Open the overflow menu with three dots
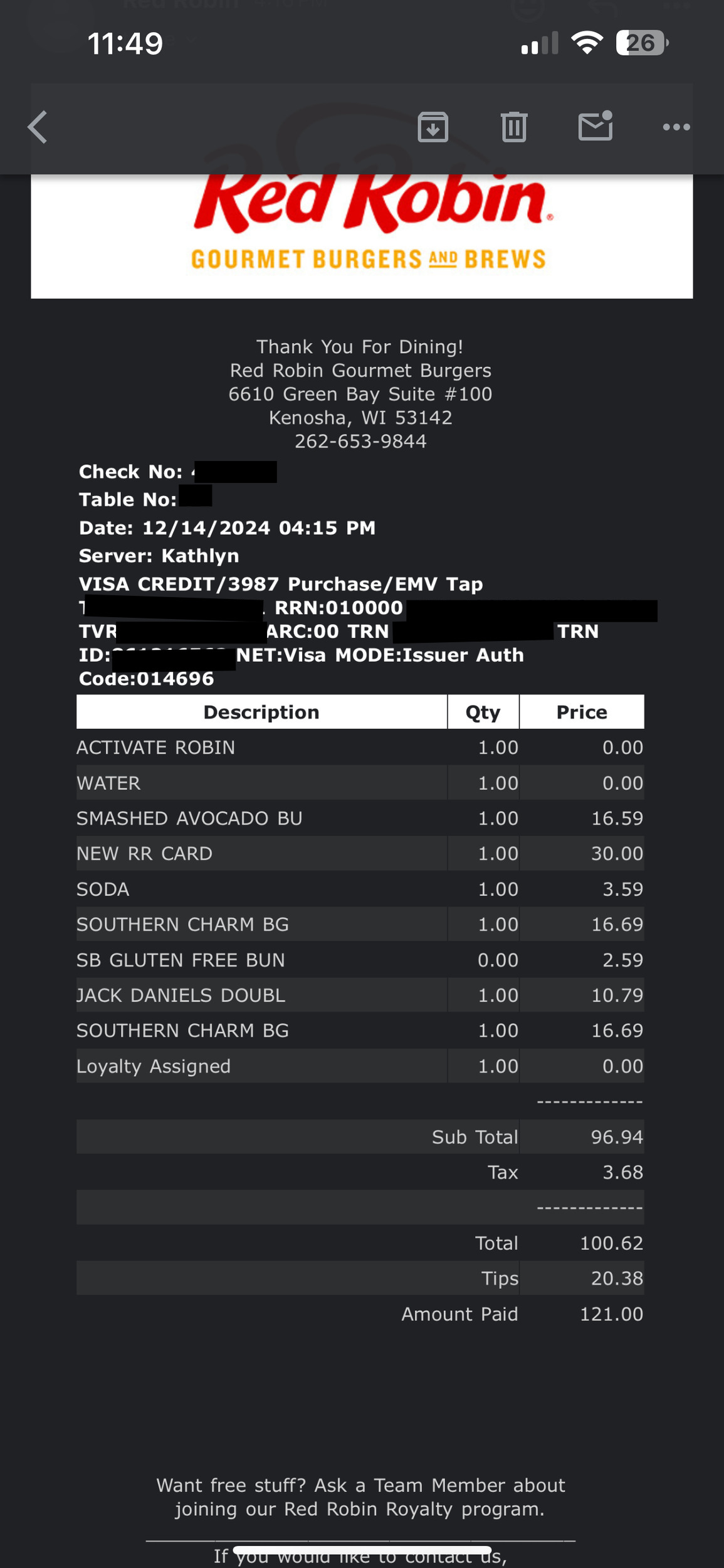 pos(676,127)
